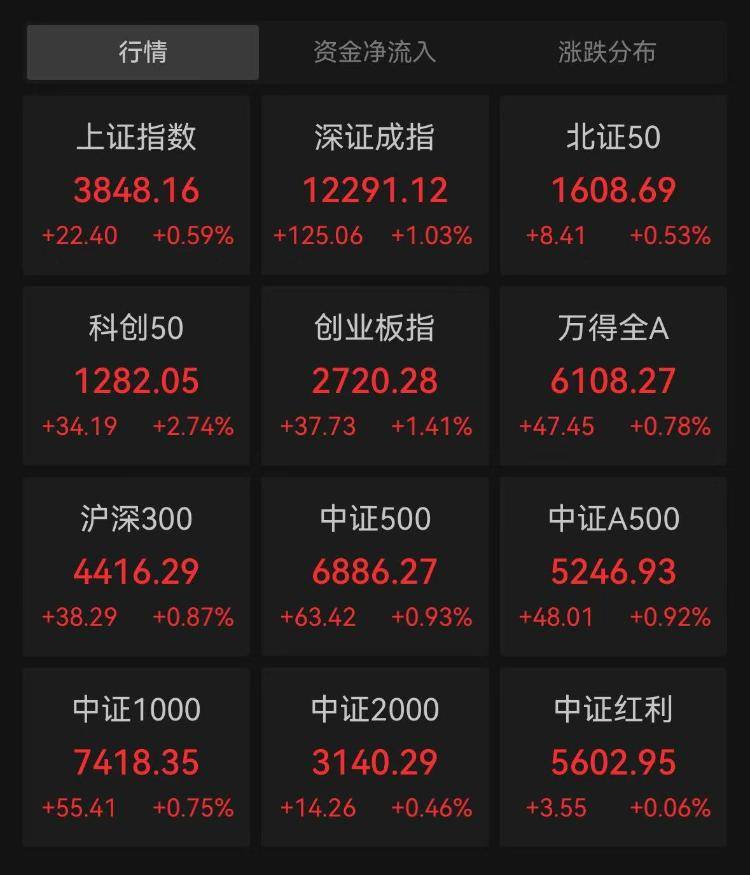Click the 上证指数 price 3848.16
This screenshot has width=750, height=875.
136,190
